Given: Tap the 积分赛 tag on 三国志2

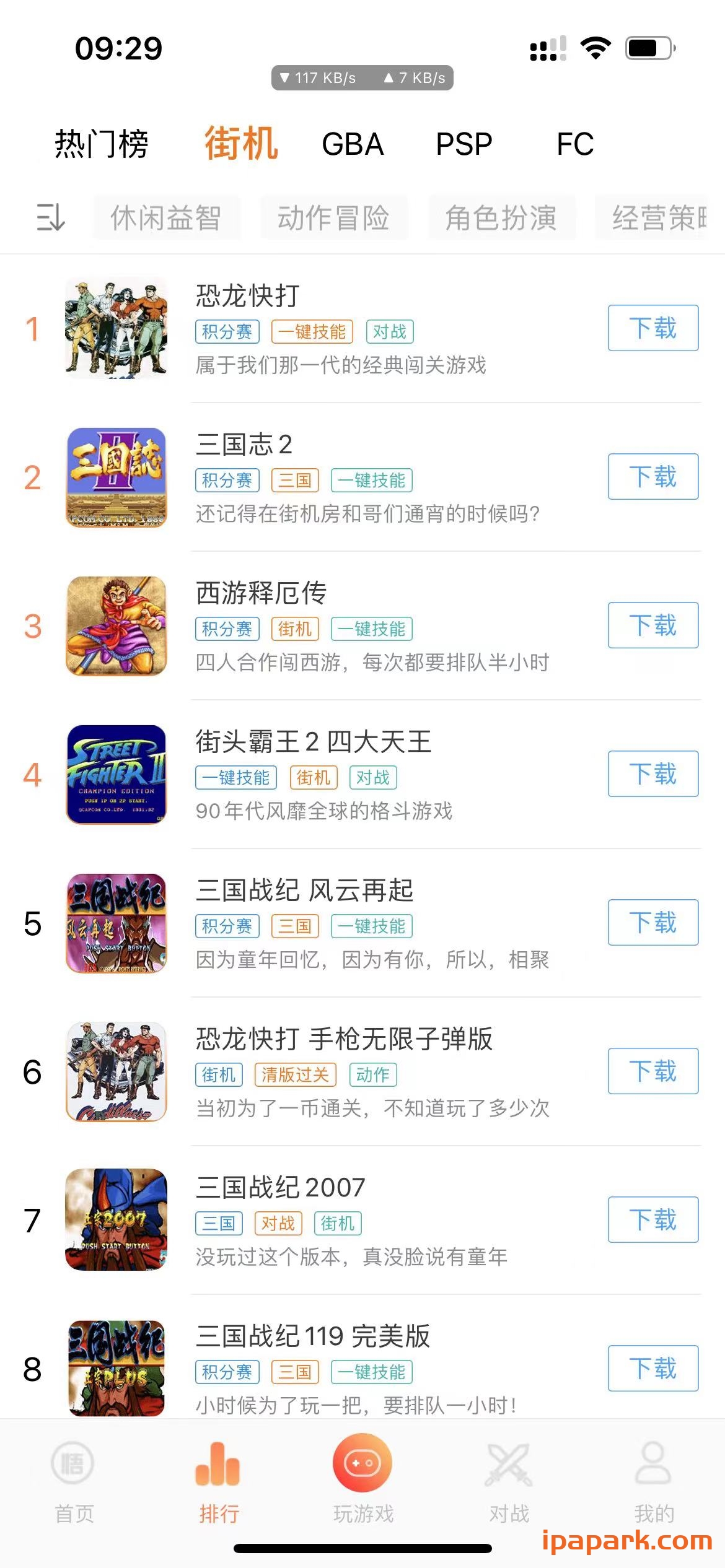Looking at the screenshot, I should coord(226,481).
